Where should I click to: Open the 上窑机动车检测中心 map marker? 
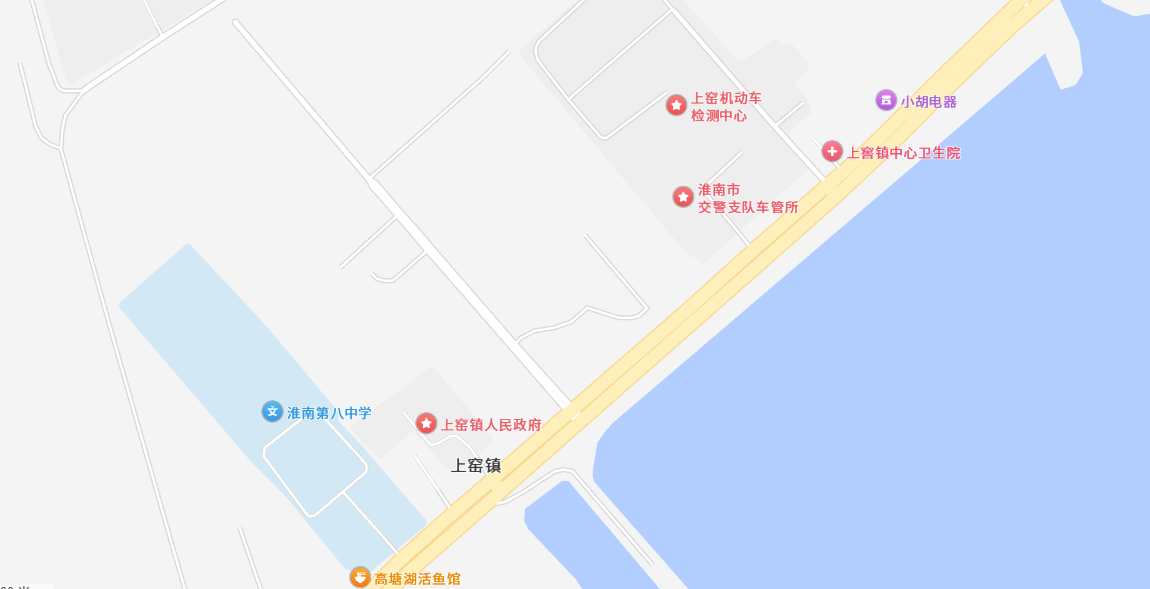click(677, 105)
